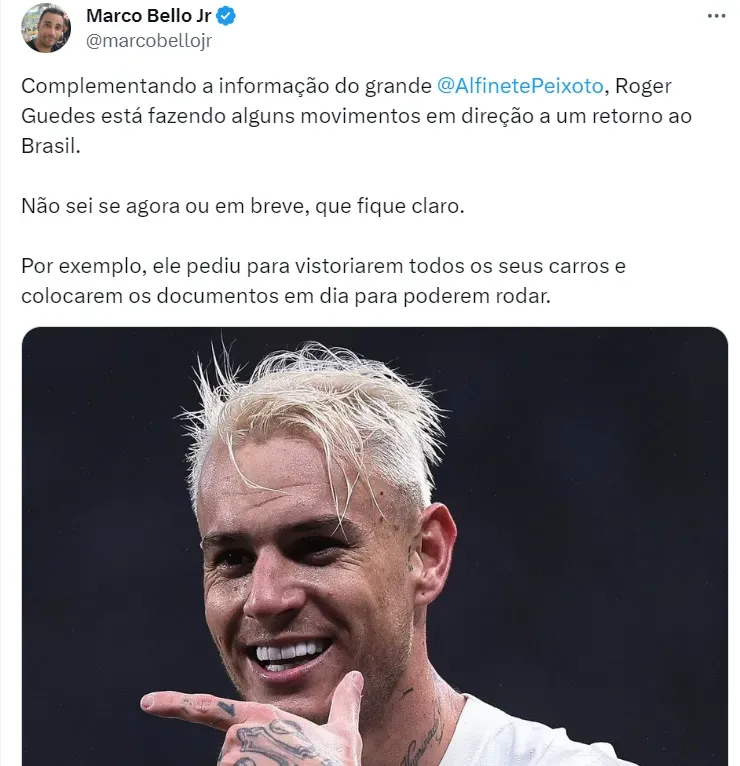Viewport: 740px width, 766px height.
Task: Open Marco Bello Jr's profile picture
Action: point(46,28)
